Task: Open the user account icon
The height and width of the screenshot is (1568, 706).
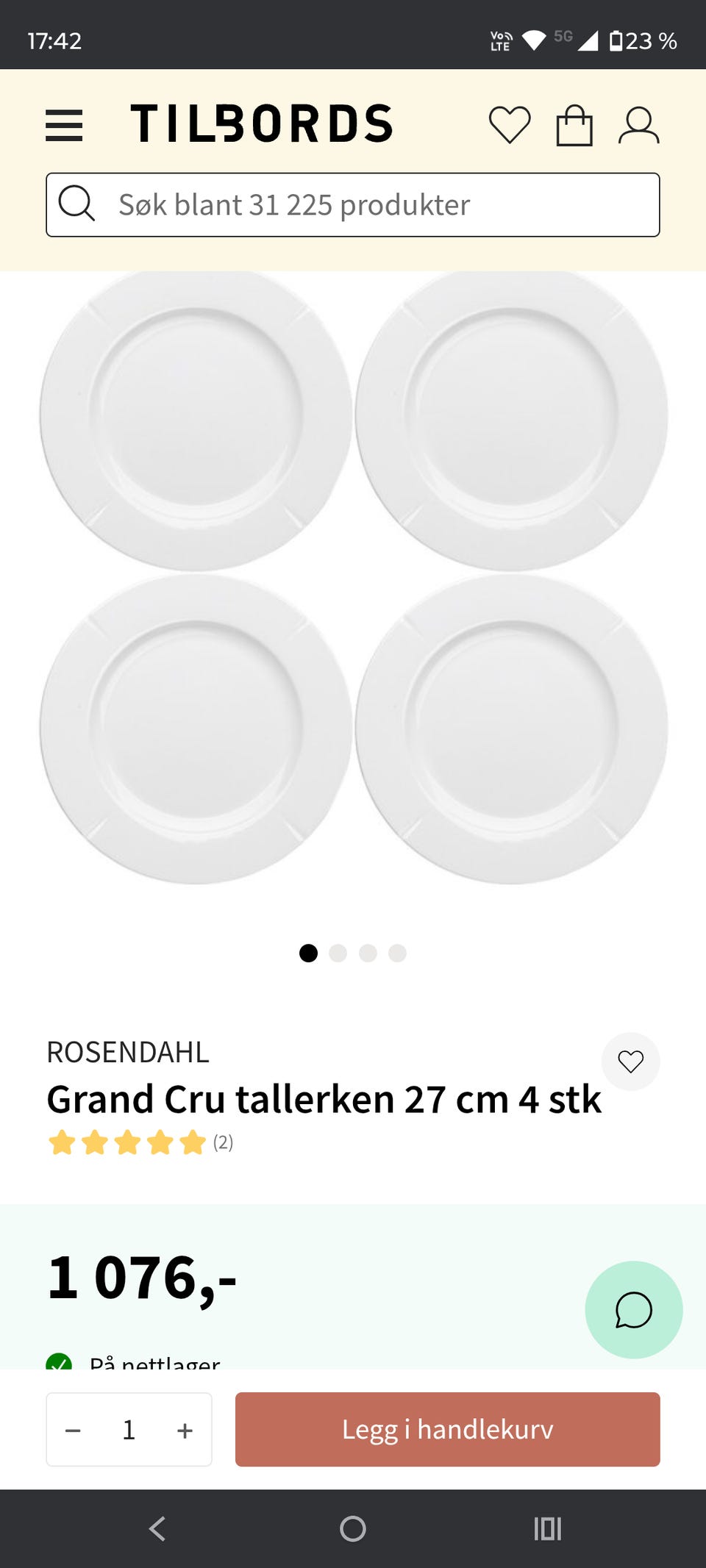Action: [x=640, y=126]
